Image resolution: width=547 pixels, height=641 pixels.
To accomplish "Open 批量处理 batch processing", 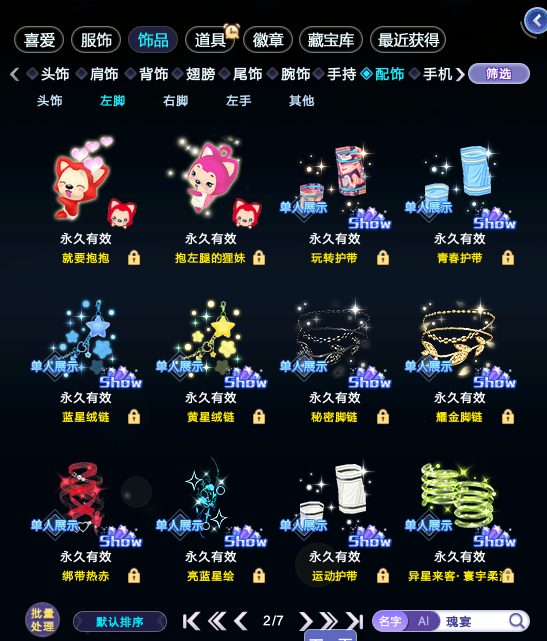I will (x=42, y=620).
